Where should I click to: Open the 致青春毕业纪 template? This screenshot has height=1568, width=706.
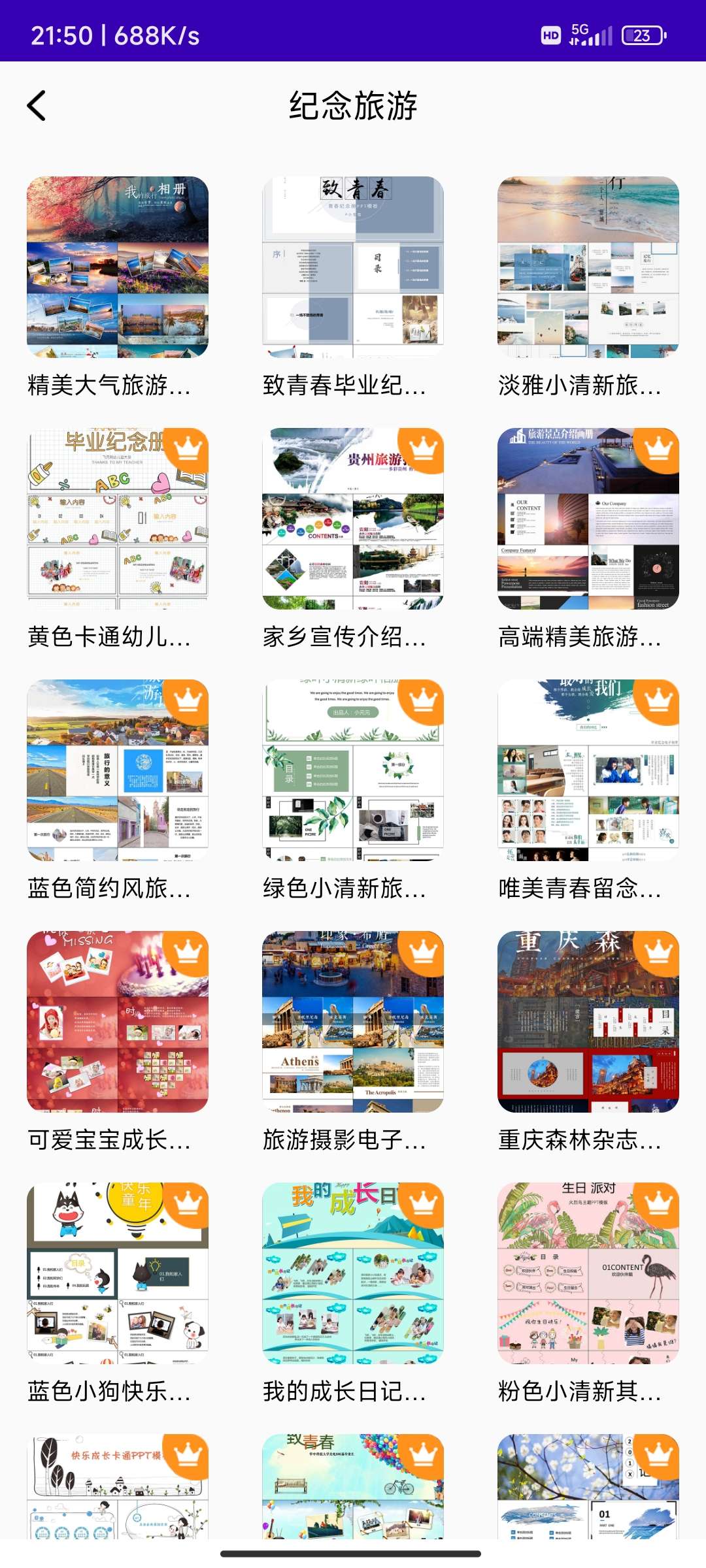353,267
